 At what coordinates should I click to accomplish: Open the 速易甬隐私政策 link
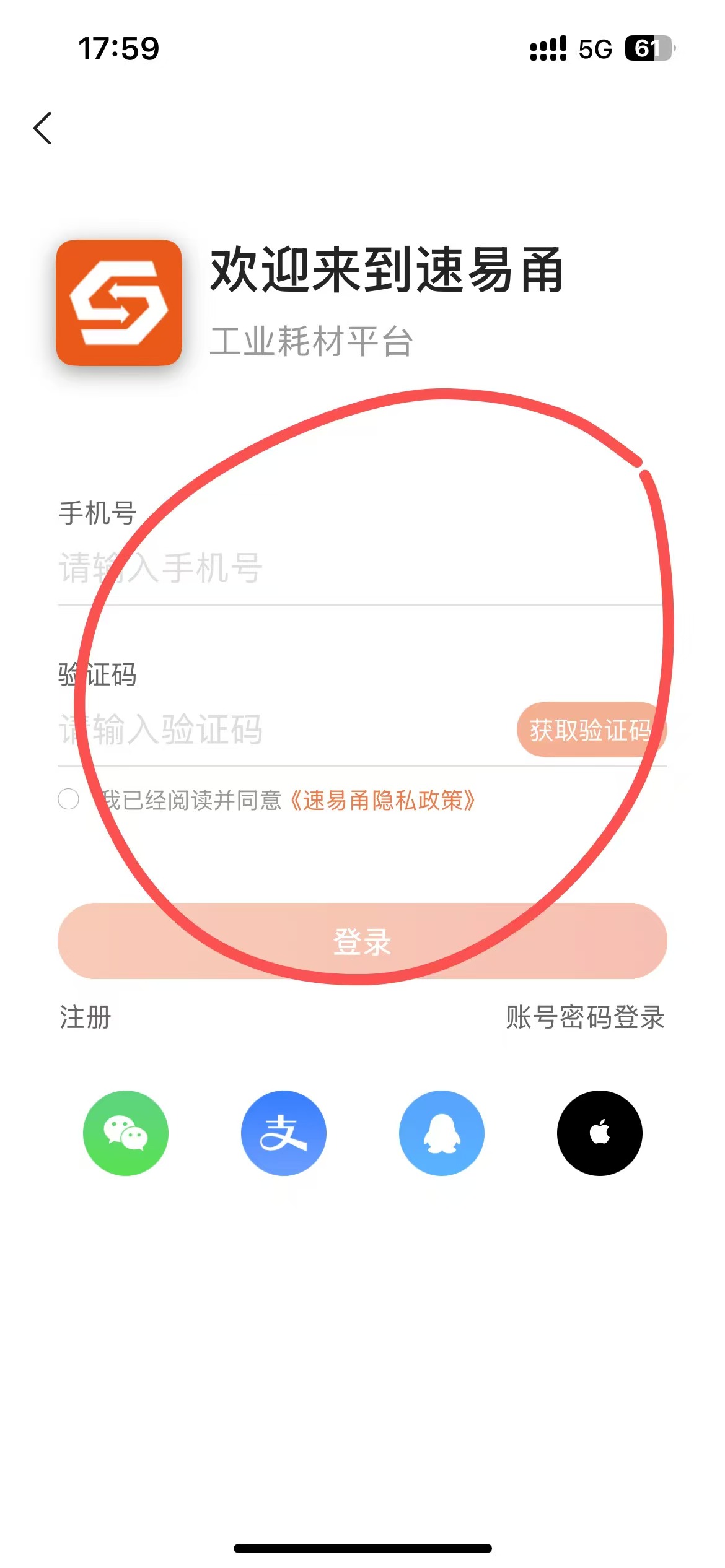coord(382,800)
